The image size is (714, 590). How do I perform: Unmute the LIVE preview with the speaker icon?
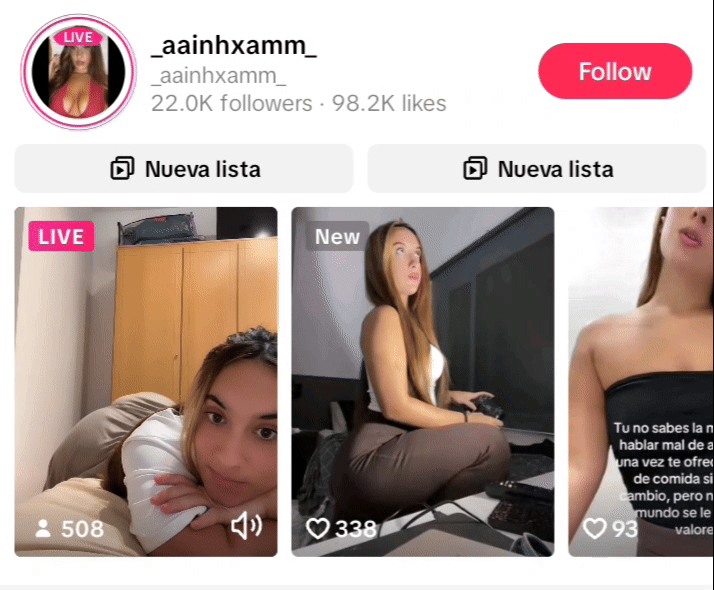(x=246, y=526)
